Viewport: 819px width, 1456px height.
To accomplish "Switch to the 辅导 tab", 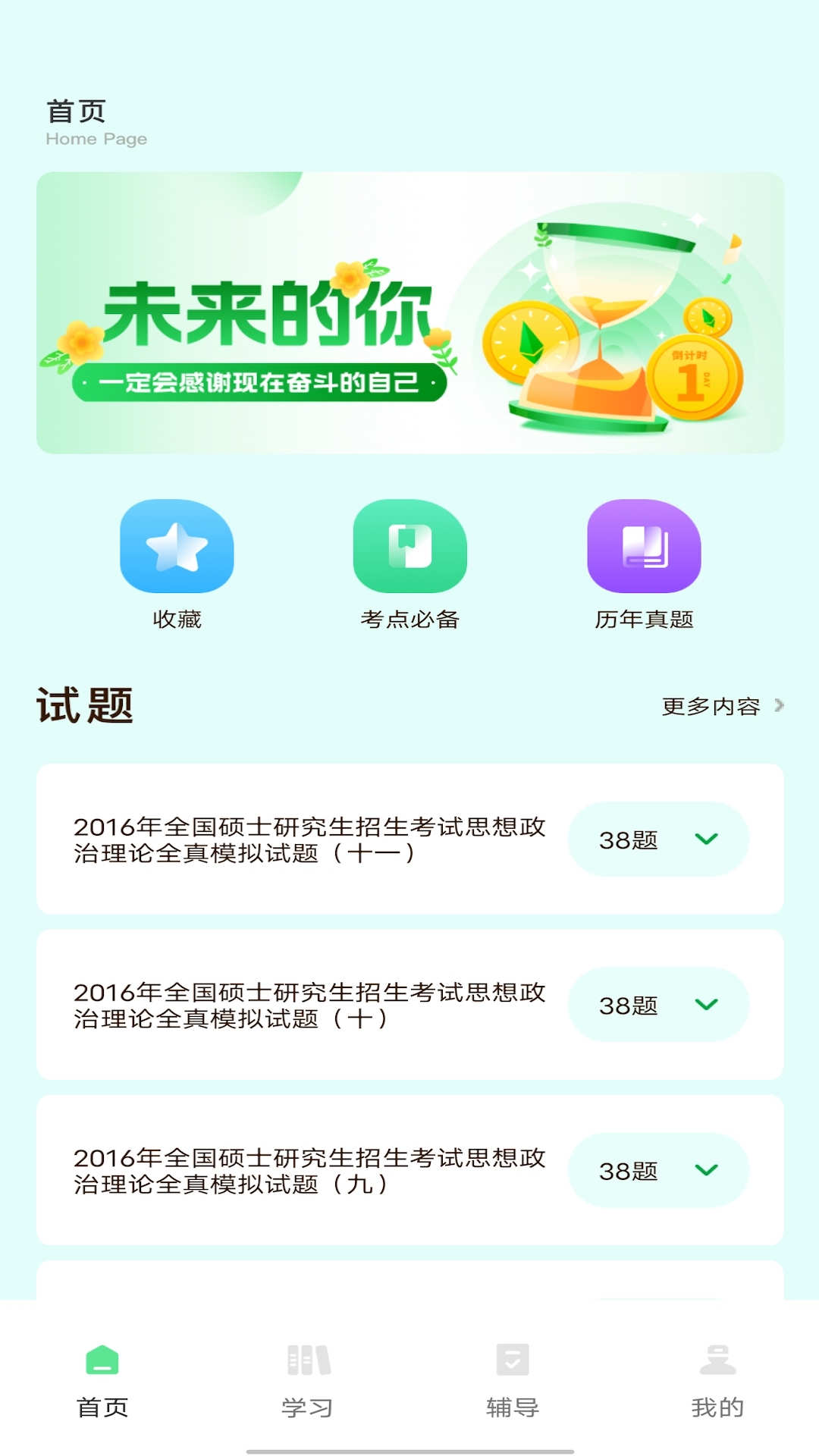I will tap(512, 1403).
